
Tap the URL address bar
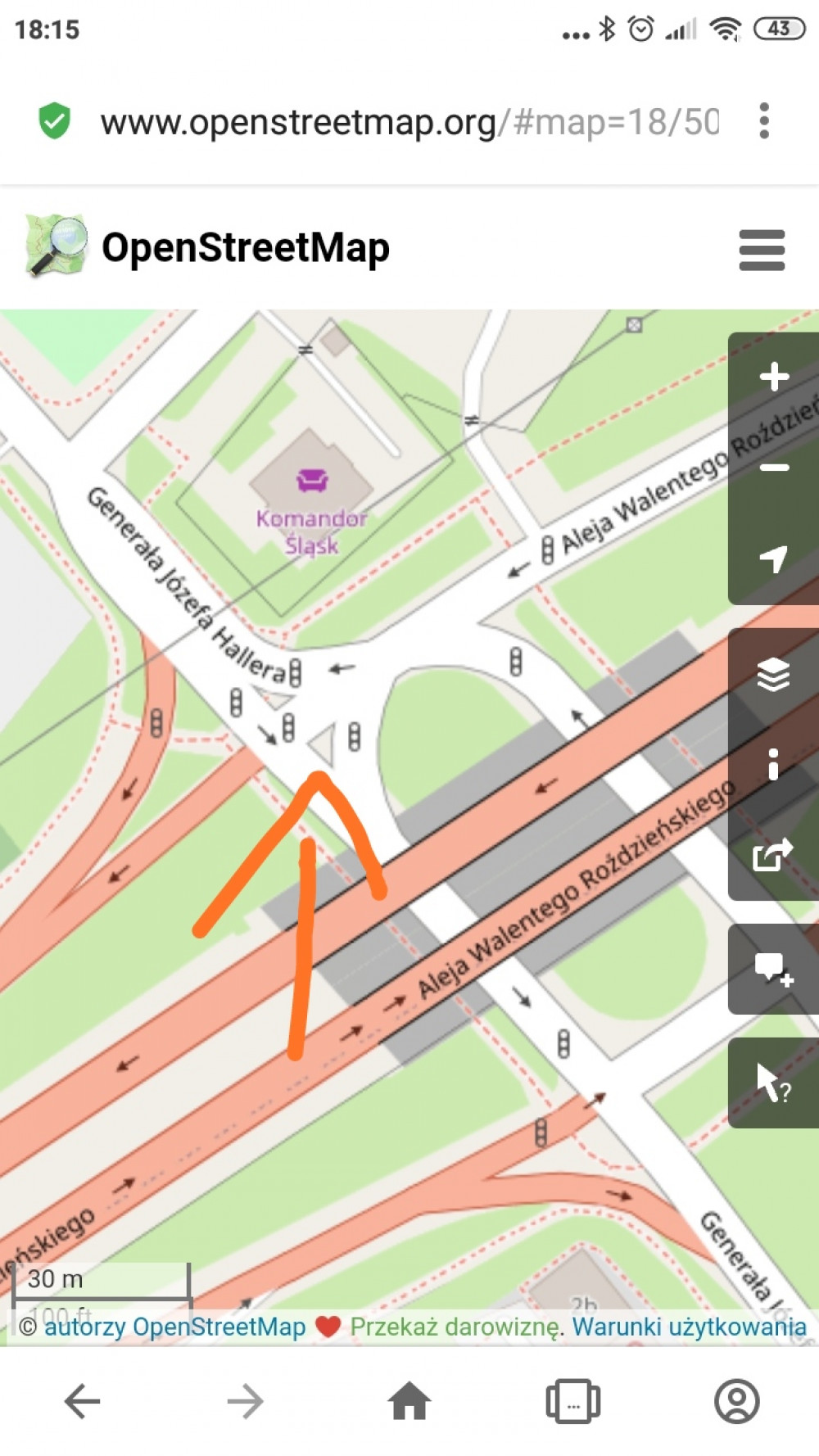point(409,122)
